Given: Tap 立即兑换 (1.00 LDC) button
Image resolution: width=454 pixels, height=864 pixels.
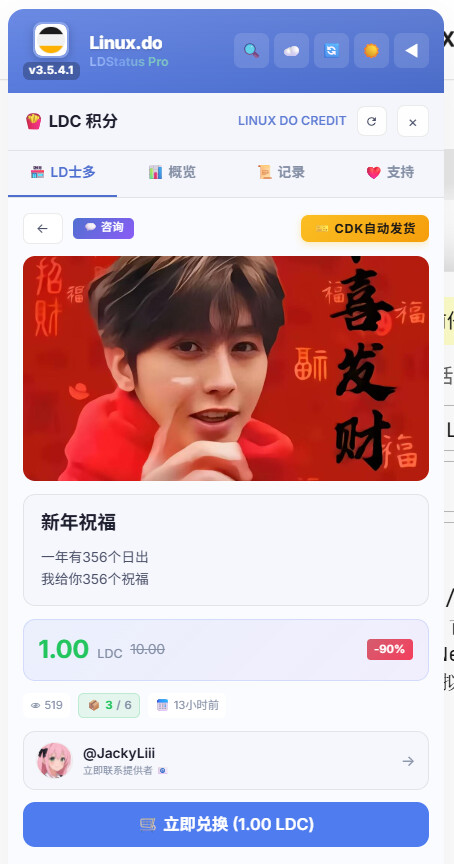Looking at the screenshot, I should pos(226,824).
